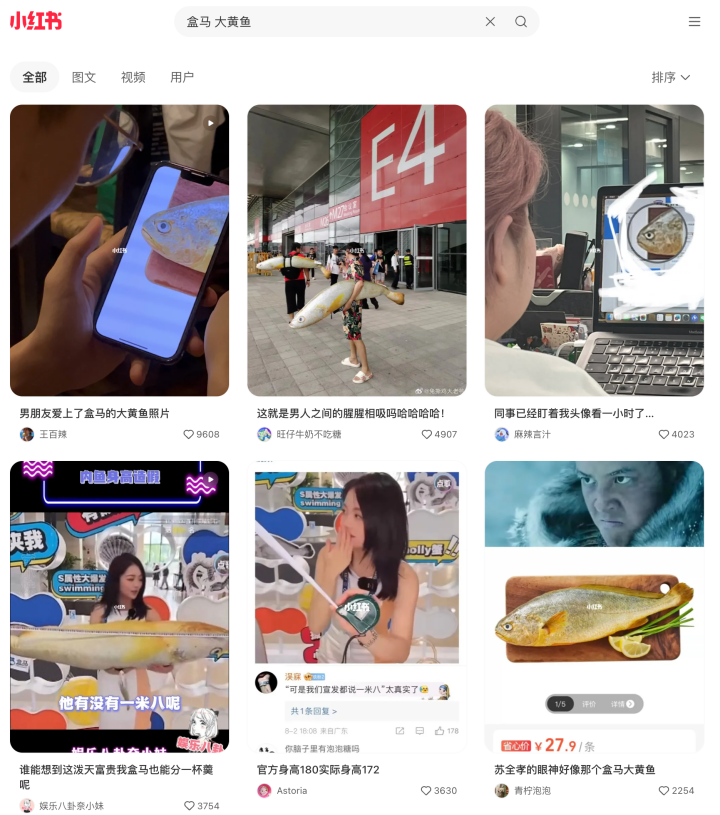Open post 男朋友爱上了盒马的大黄鱼照片

coord(119,250)
